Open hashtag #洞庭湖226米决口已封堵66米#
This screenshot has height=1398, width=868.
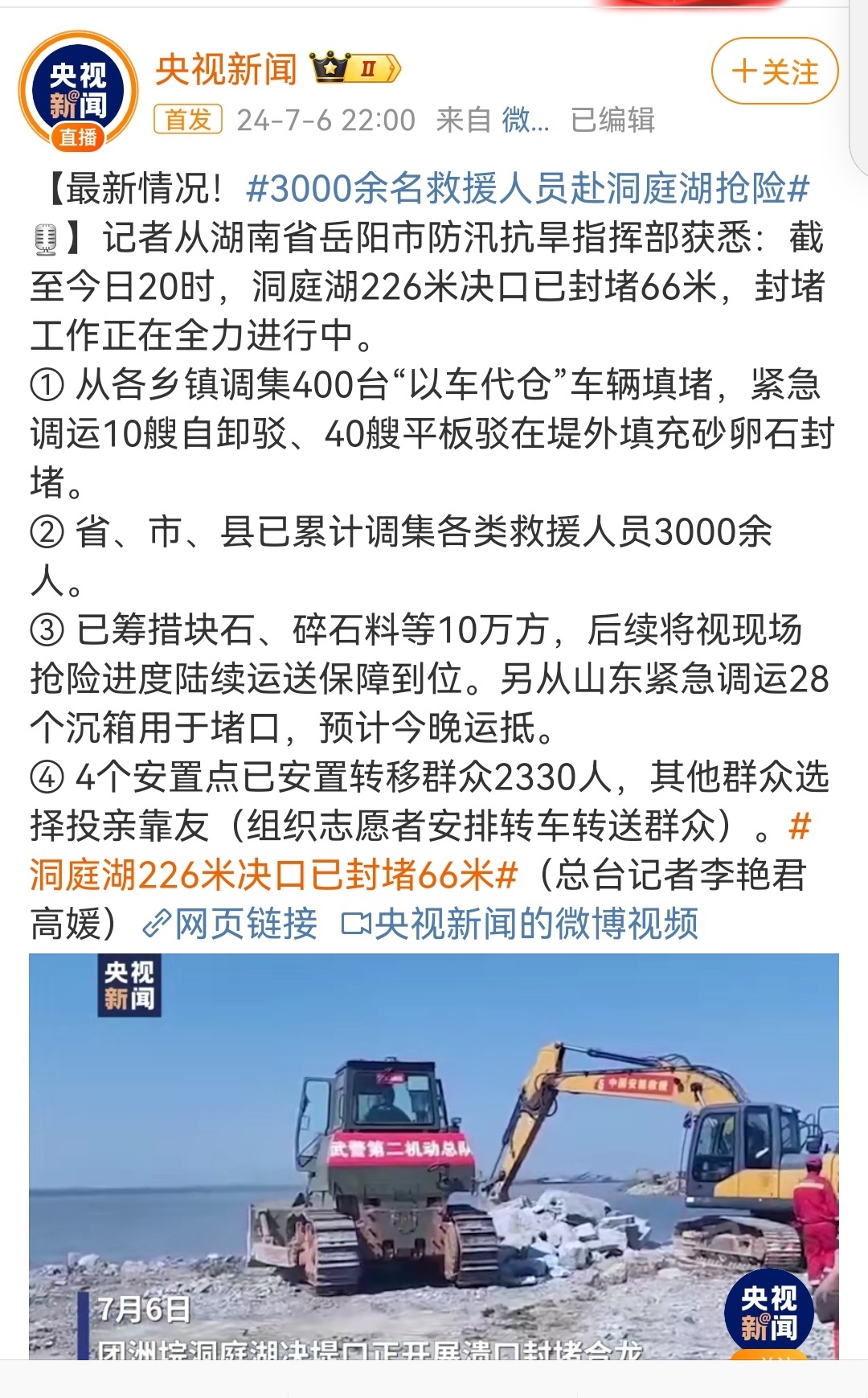pos(273,875)
